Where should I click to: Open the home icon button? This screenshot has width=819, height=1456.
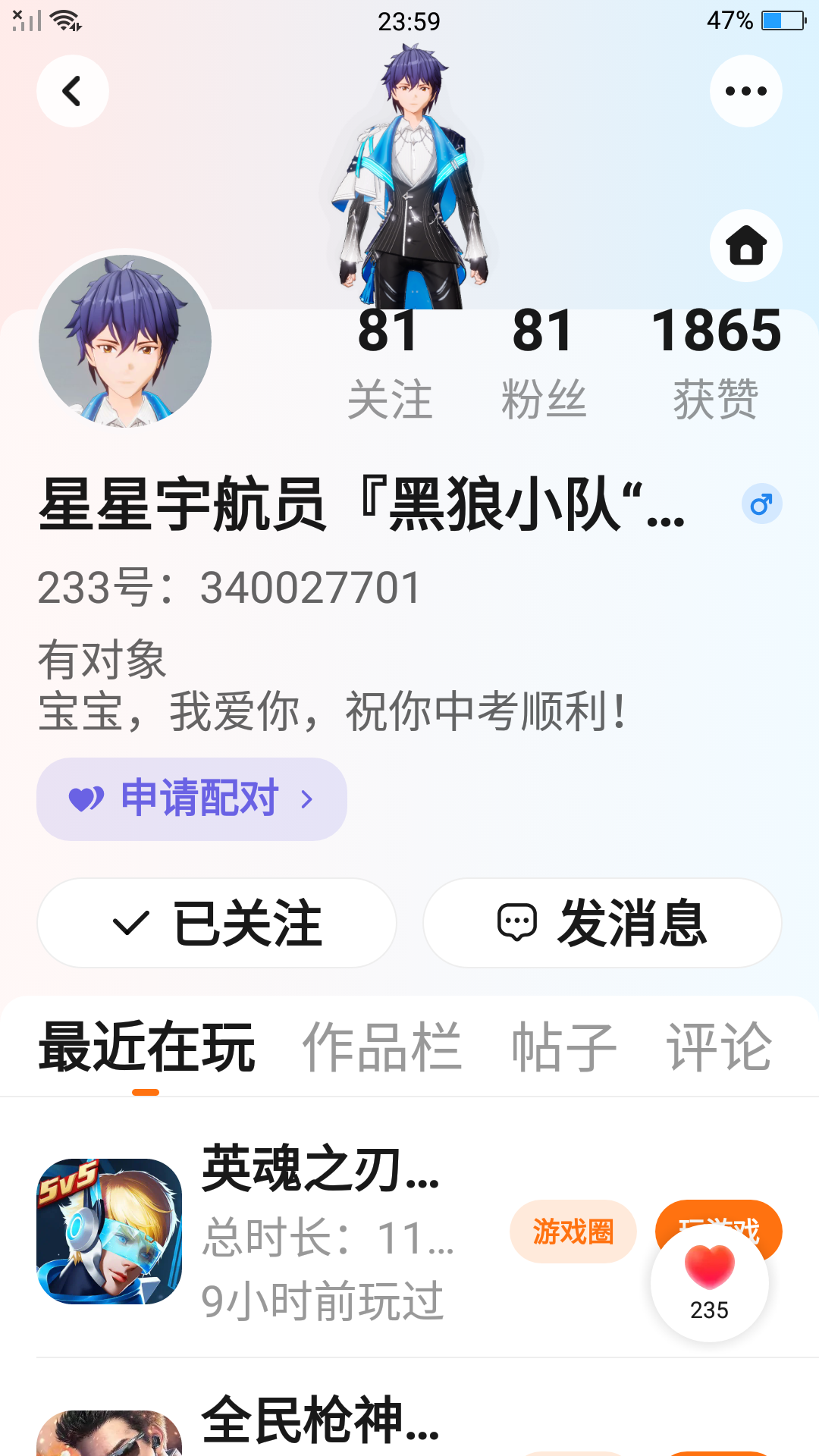coord(746,246)
